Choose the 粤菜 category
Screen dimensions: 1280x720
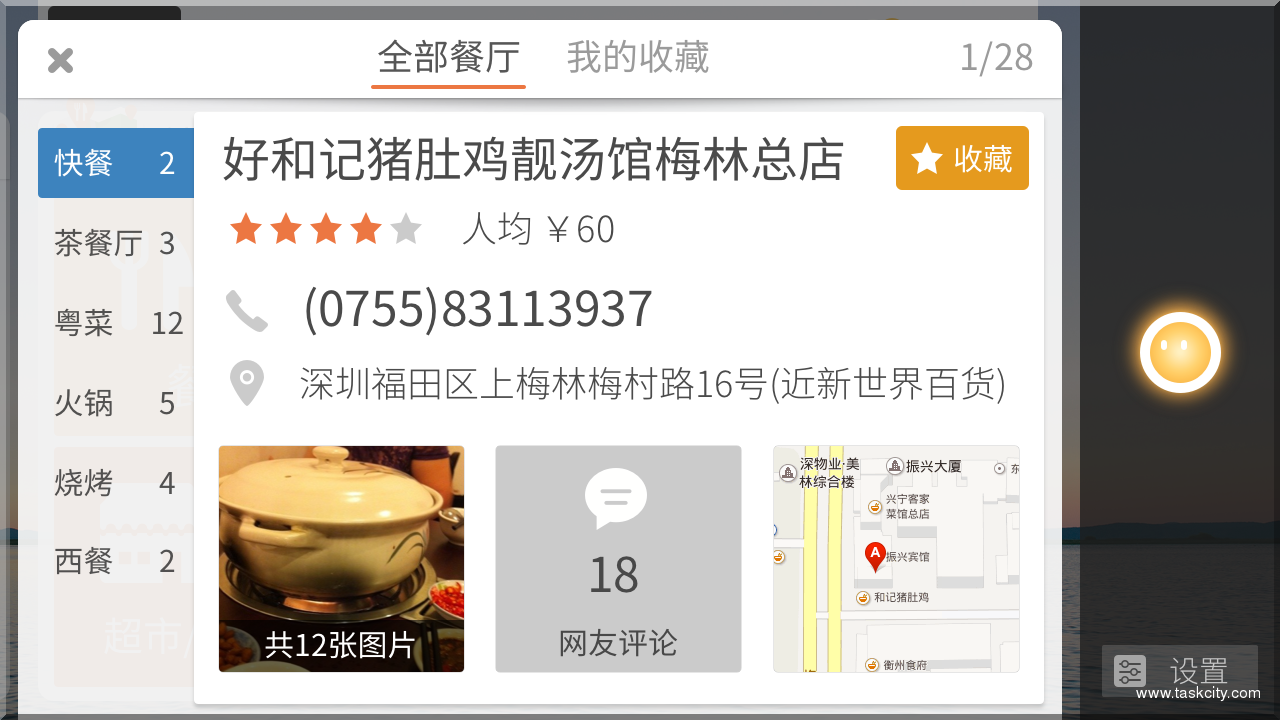coord(115,323)
